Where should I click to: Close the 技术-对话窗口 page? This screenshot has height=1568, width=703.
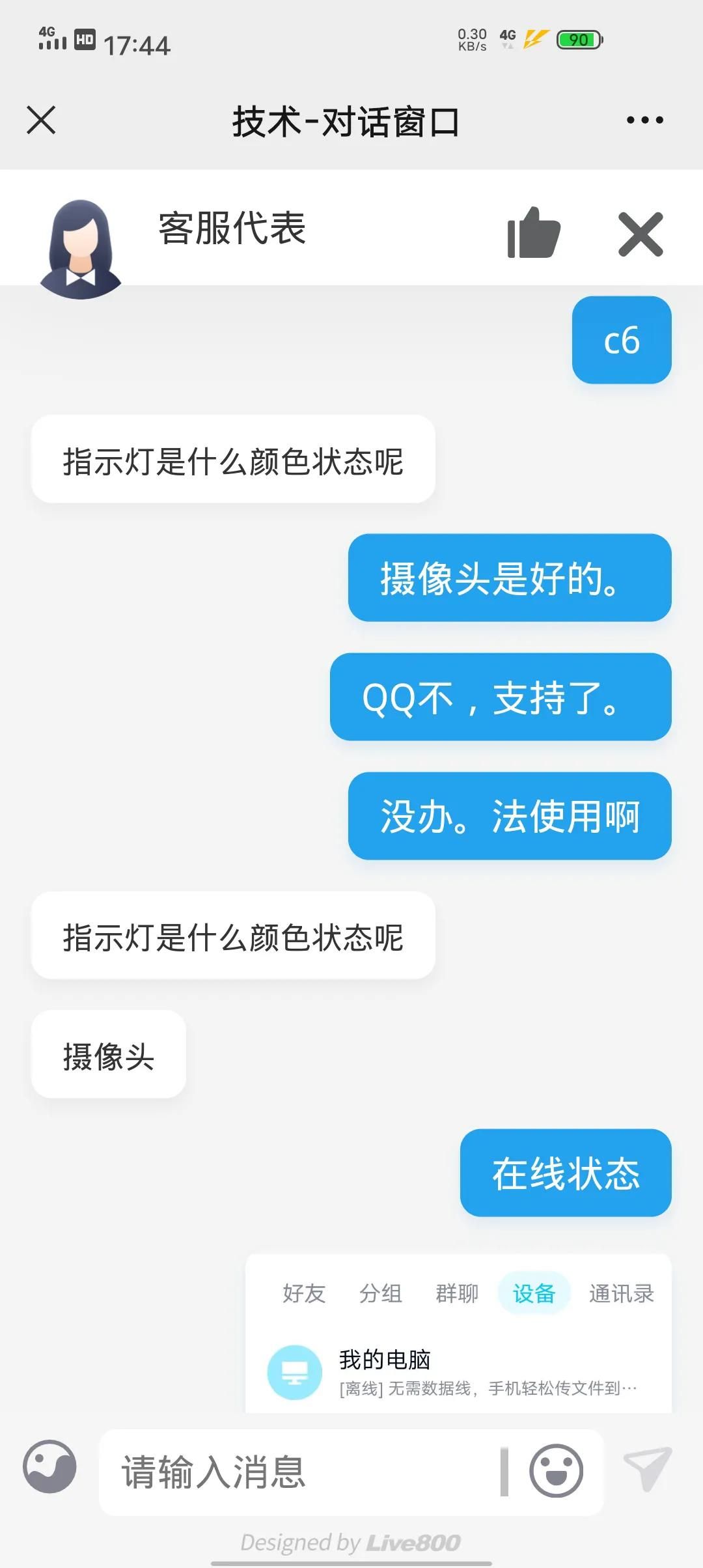coord(41,120)
